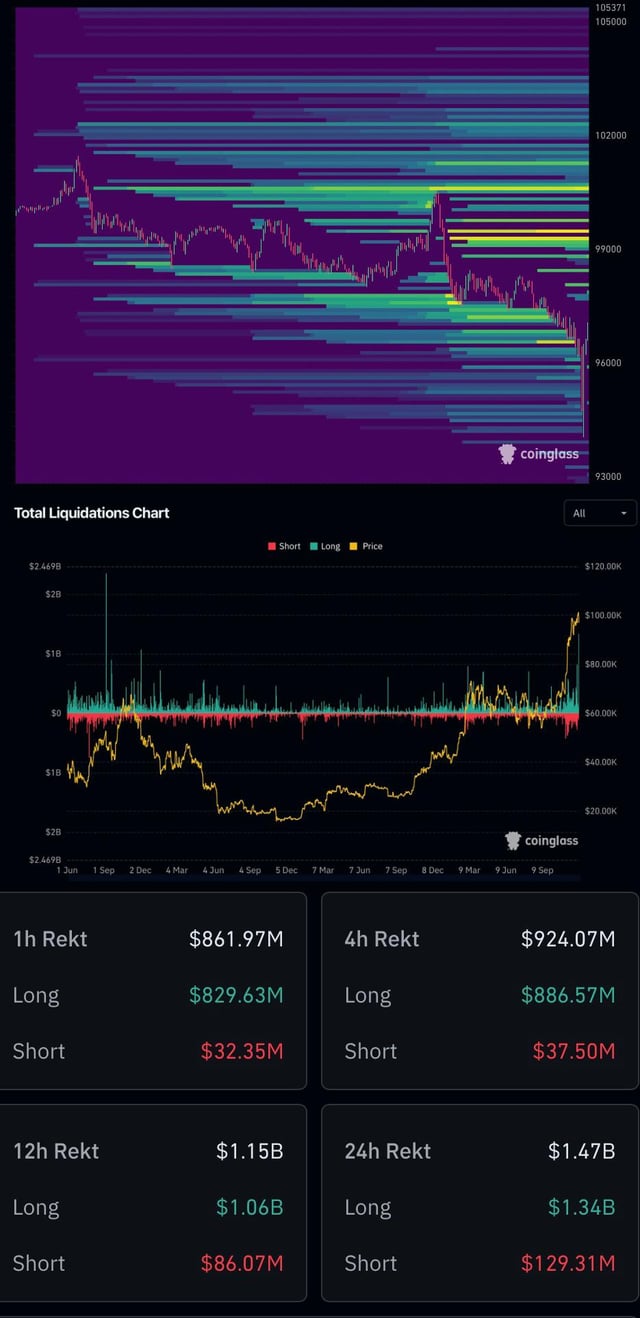This screenshot has height=1318, width=640.
Task: Toggle the Long series in chart legend
Action: coord(325,546)
